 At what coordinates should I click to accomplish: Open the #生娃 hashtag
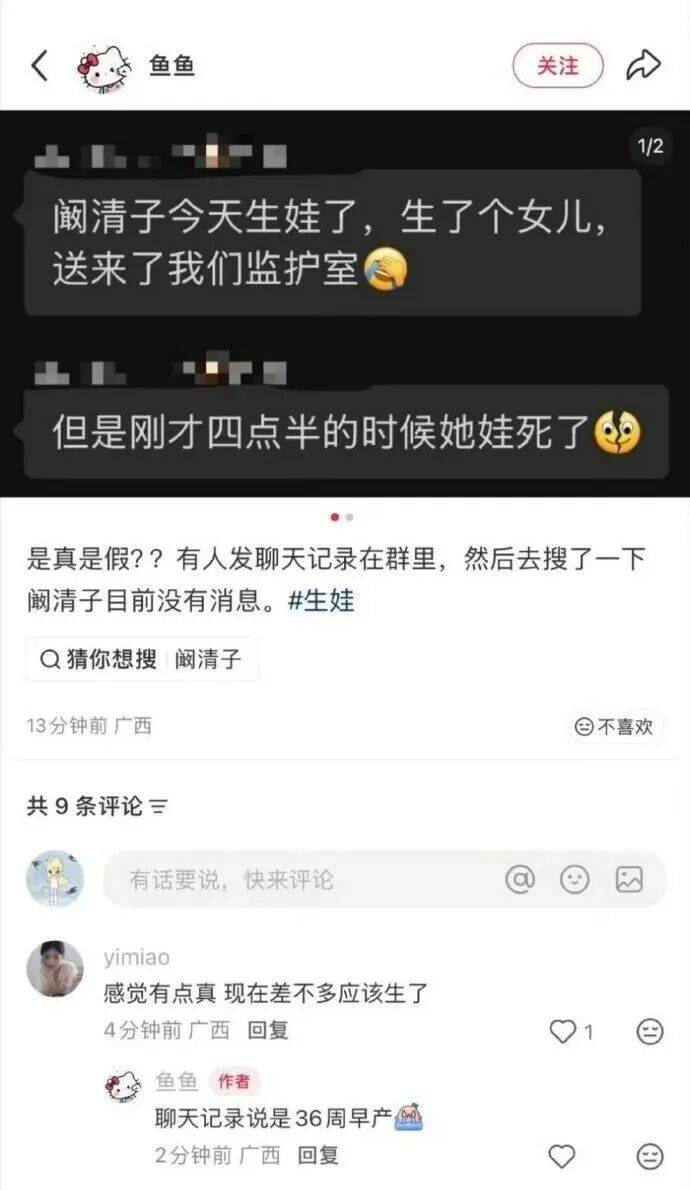(x=321, y=600)
